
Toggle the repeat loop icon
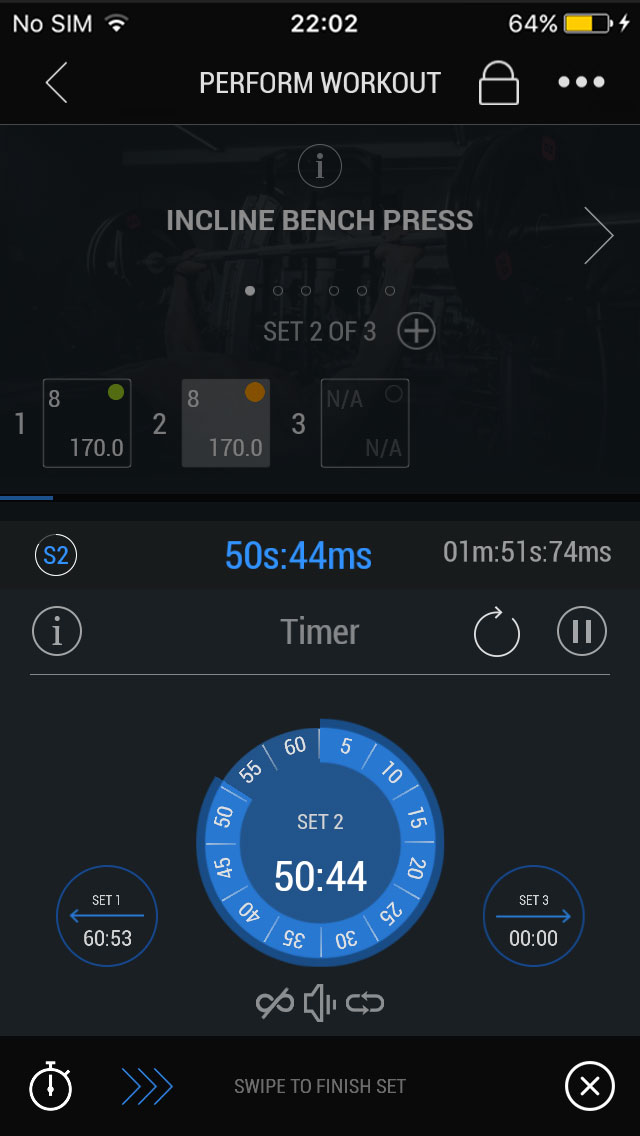(365, 1004)
